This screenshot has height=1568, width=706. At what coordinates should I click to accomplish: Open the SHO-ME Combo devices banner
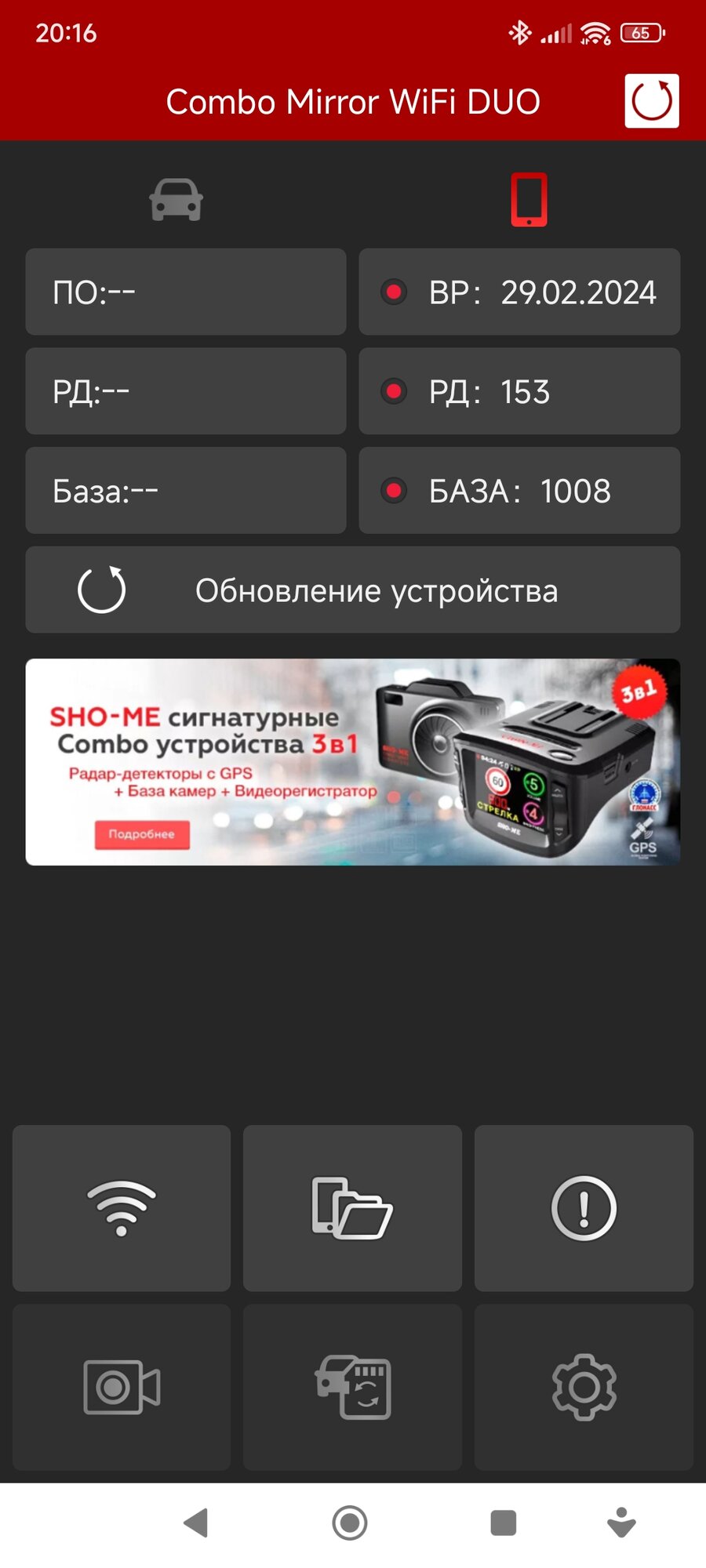click(x=352, y=762)
